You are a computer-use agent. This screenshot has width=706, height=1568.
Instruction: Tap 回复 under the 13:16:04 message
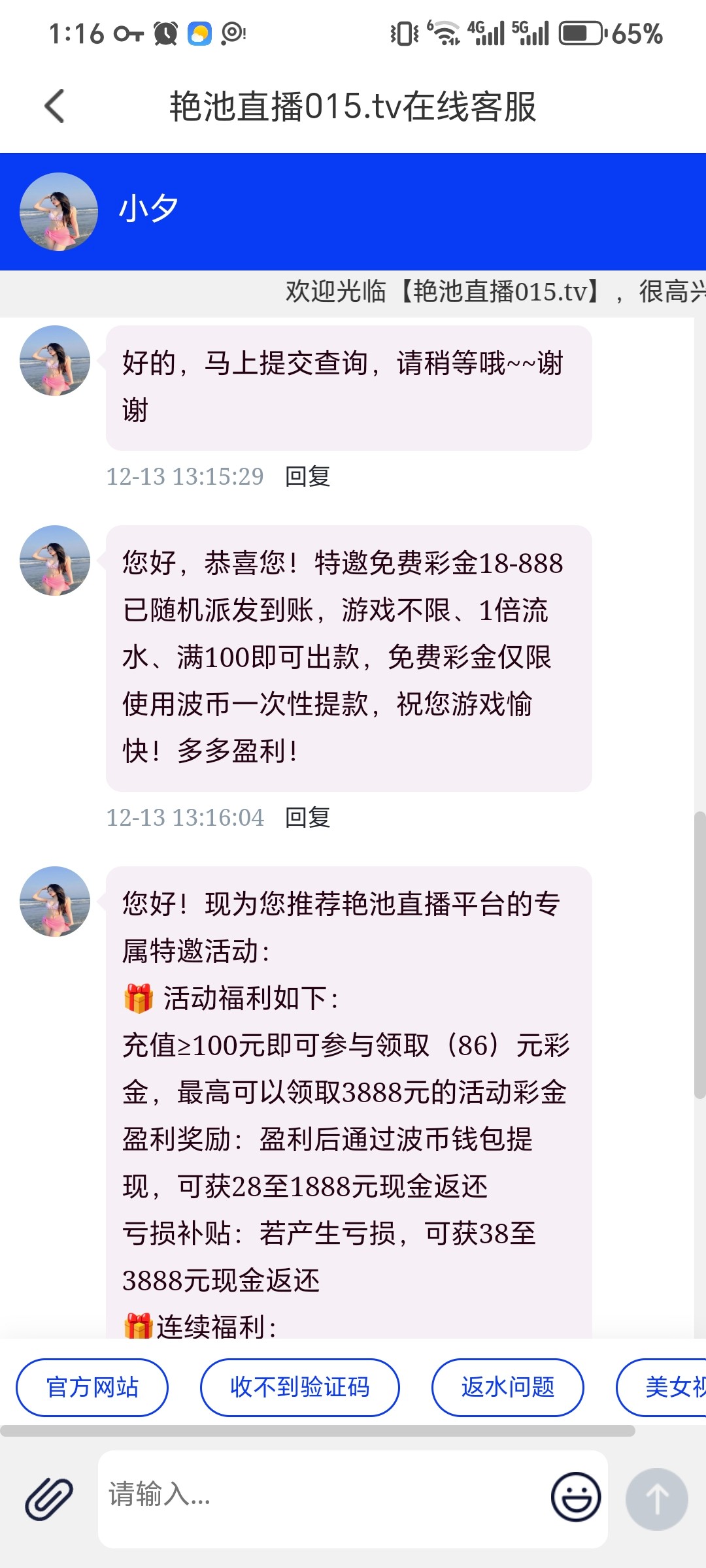tap(307, 817)
